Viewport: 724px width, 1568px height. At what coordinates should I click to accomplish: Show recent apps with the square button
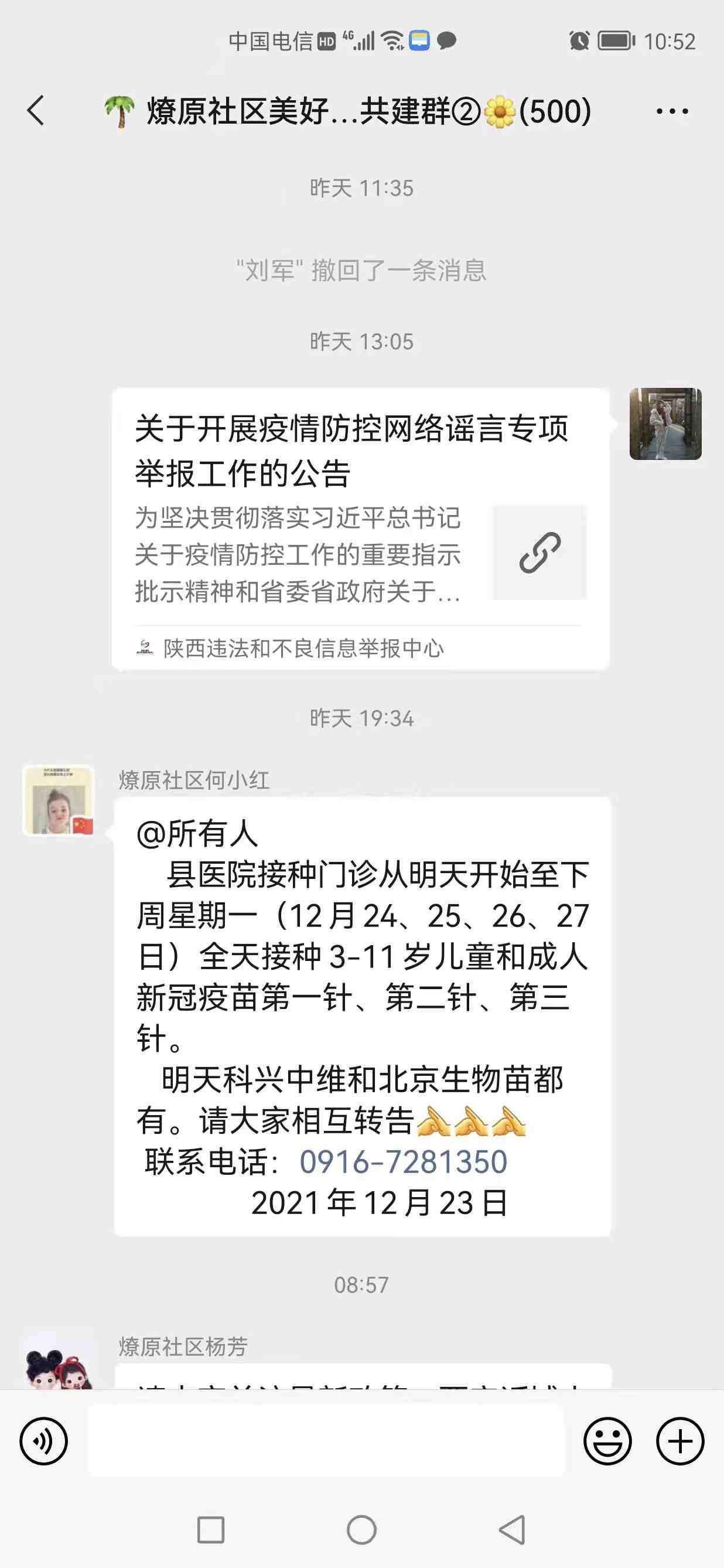pos(210,1530)
